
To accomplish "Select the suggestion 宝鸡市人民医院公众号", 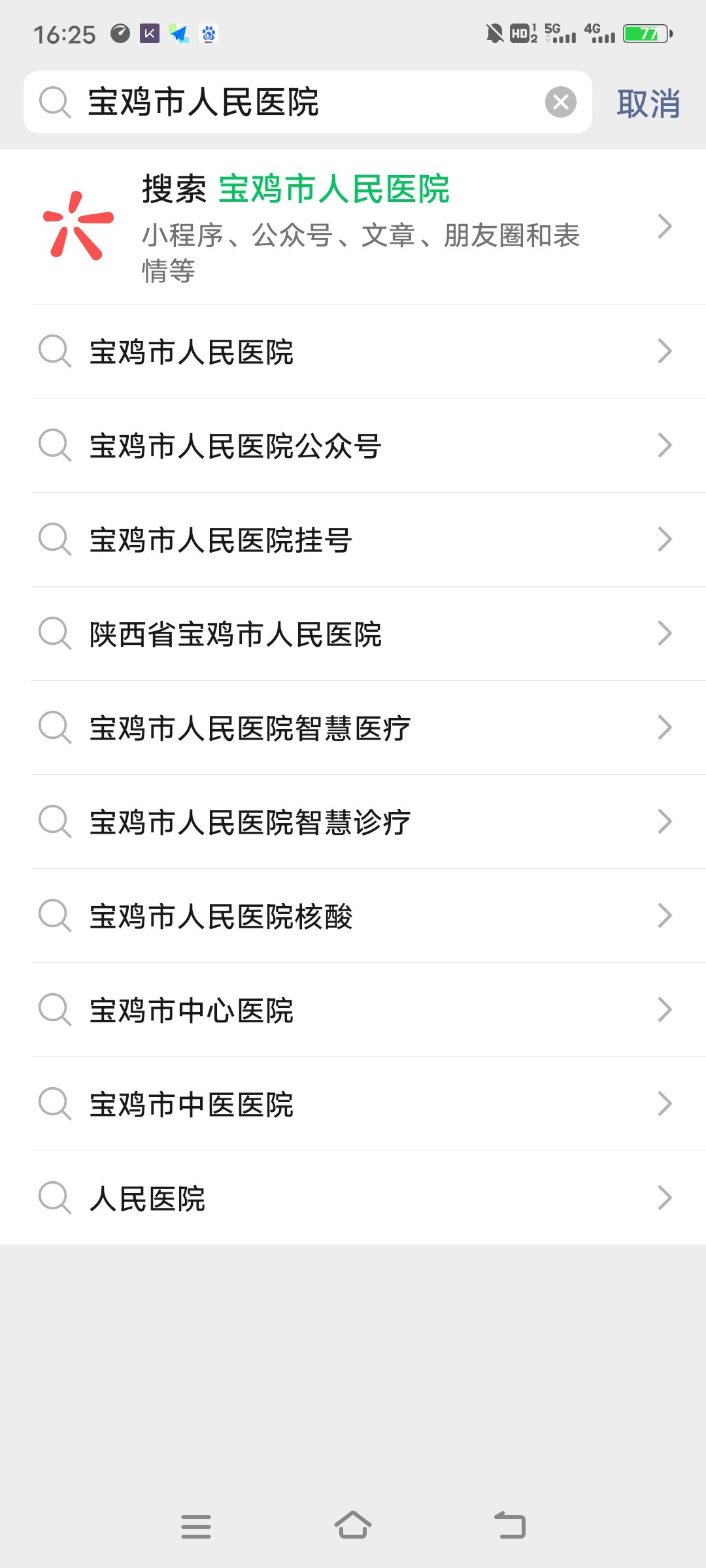I will [x=353, y=446].
